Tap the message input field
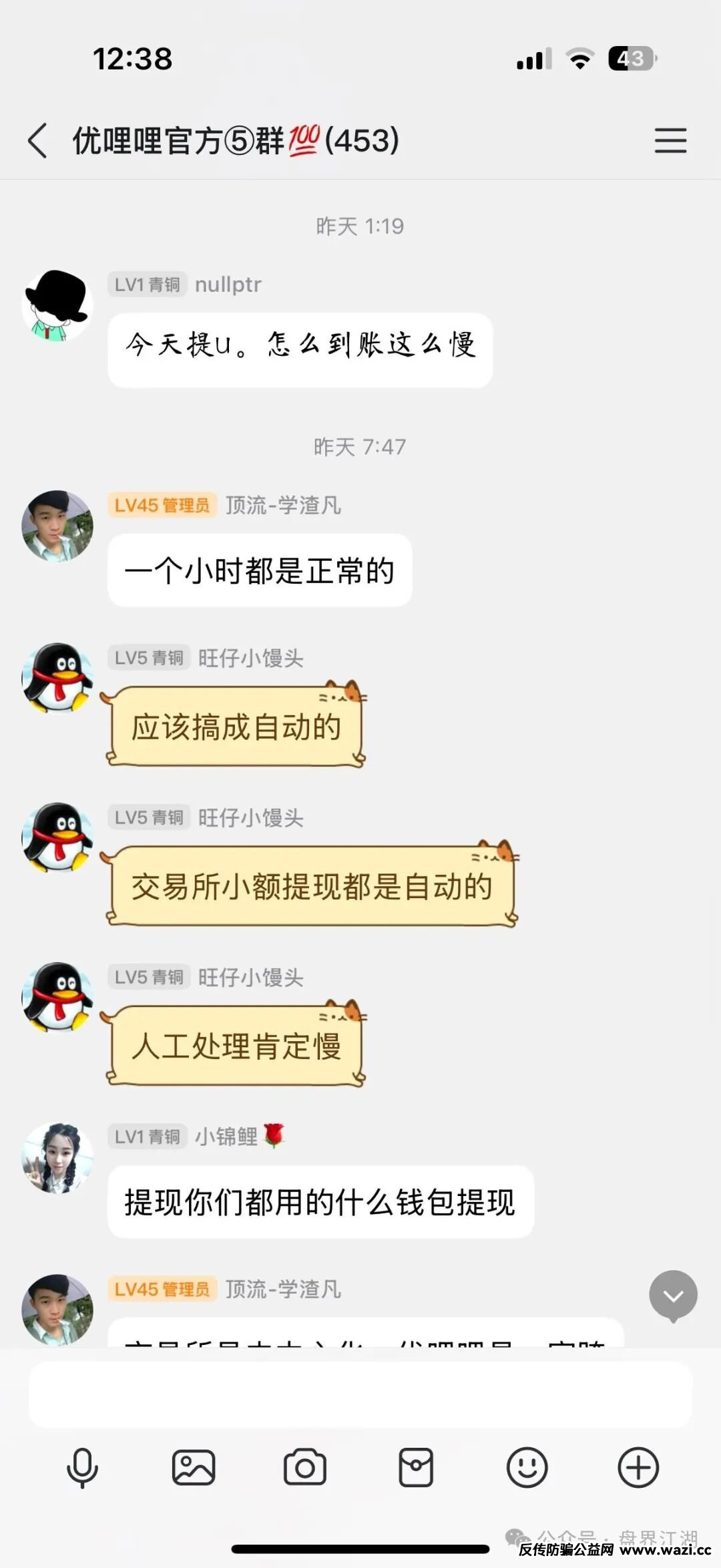721x1568 pixels. 360,1394
